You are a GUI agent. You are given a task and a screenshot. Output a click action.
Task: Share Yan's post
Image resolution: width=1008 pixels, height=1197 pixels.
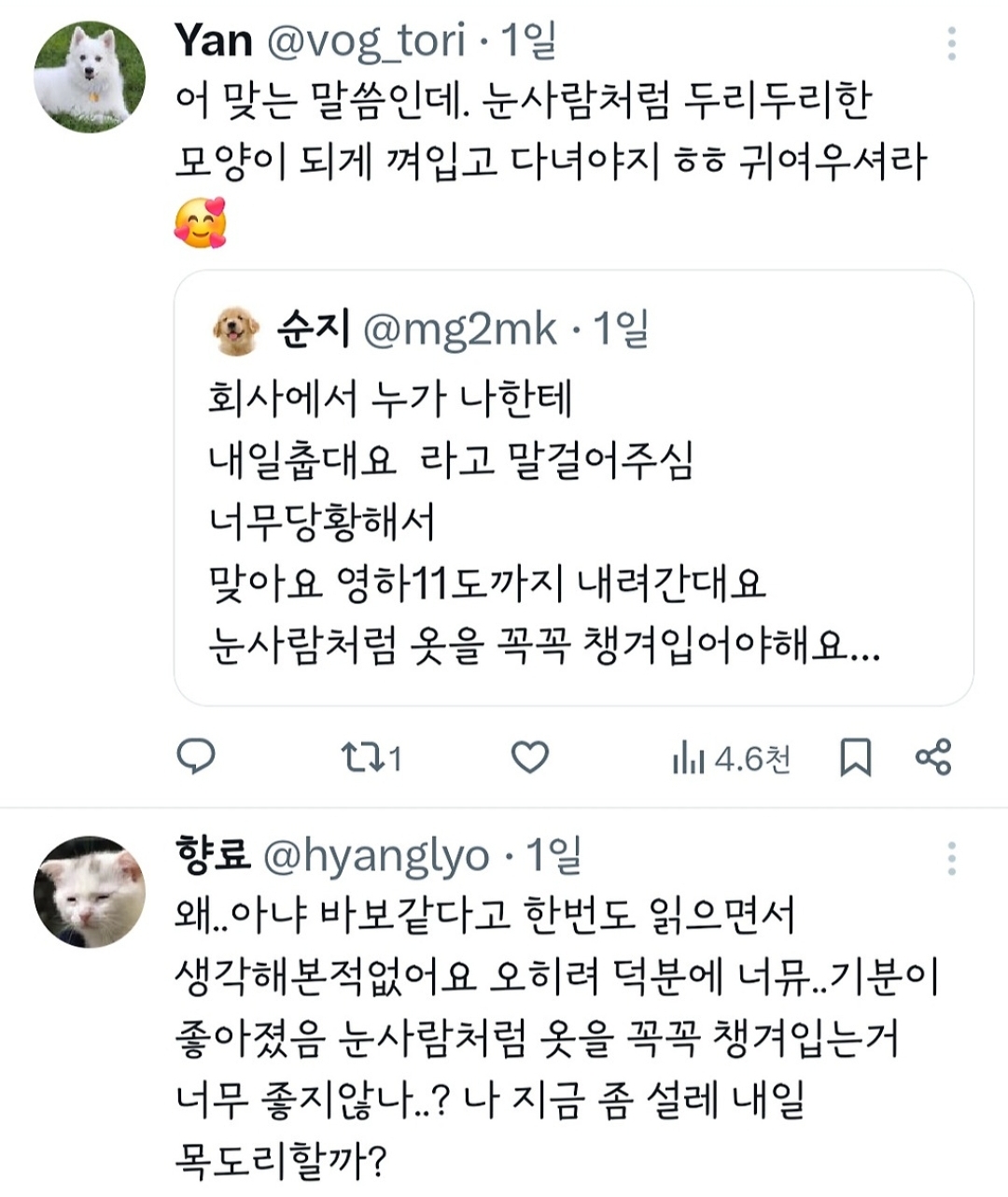pyautogui.click(x=933, y=756)
